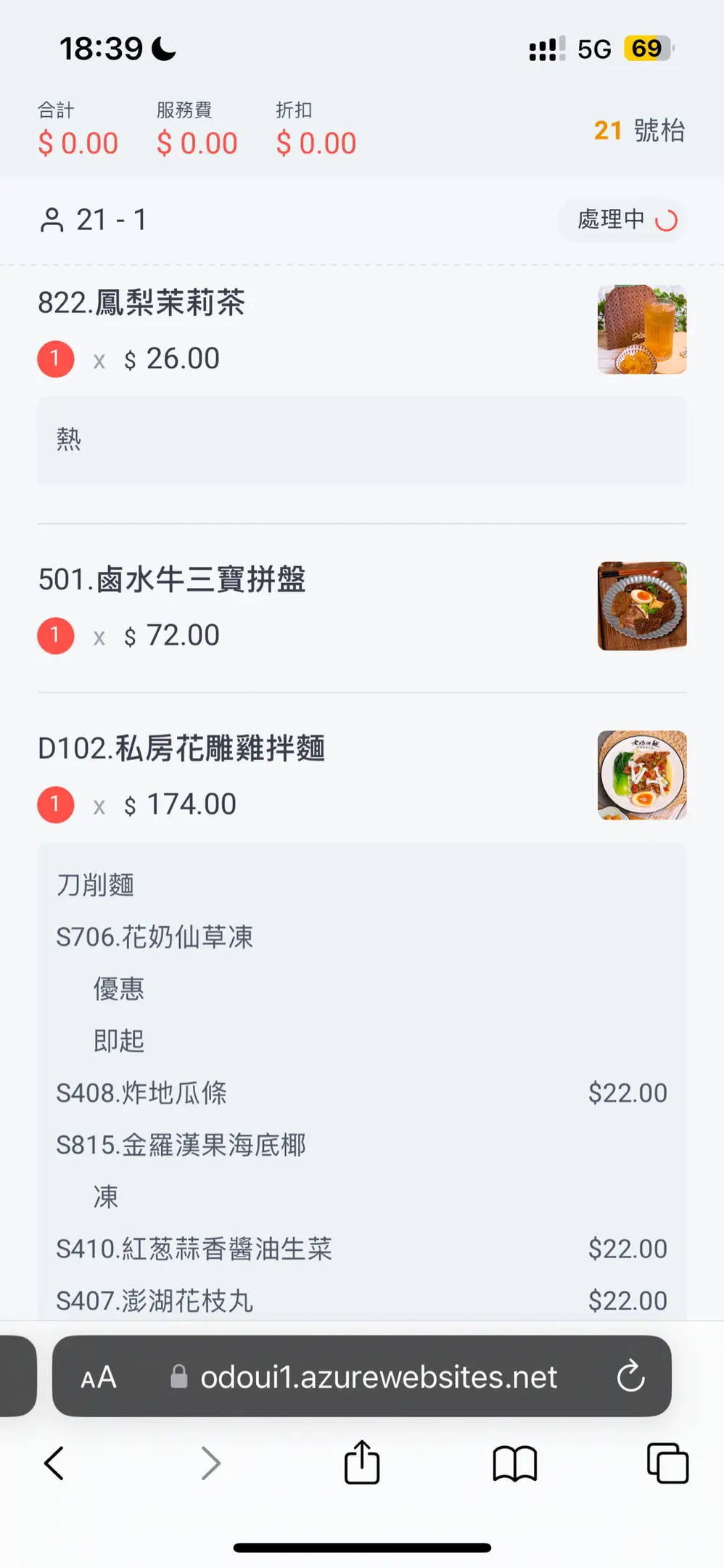The width and height of the screenshot is (724, 1568).
Task: Show all open Safari tabs
Action: tap(667, 1463)
